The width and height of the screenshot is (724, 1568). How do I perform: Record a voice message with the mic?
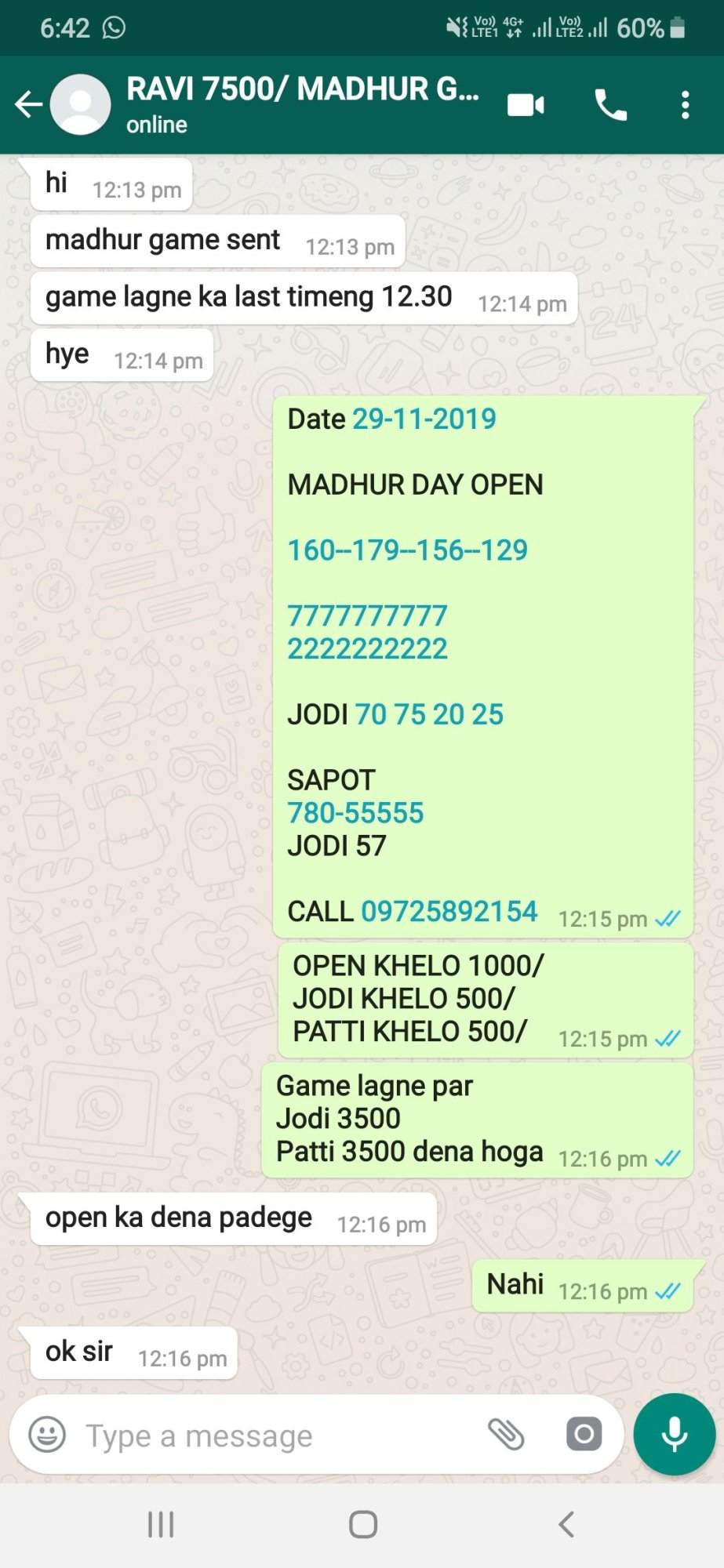(675, 1435)
